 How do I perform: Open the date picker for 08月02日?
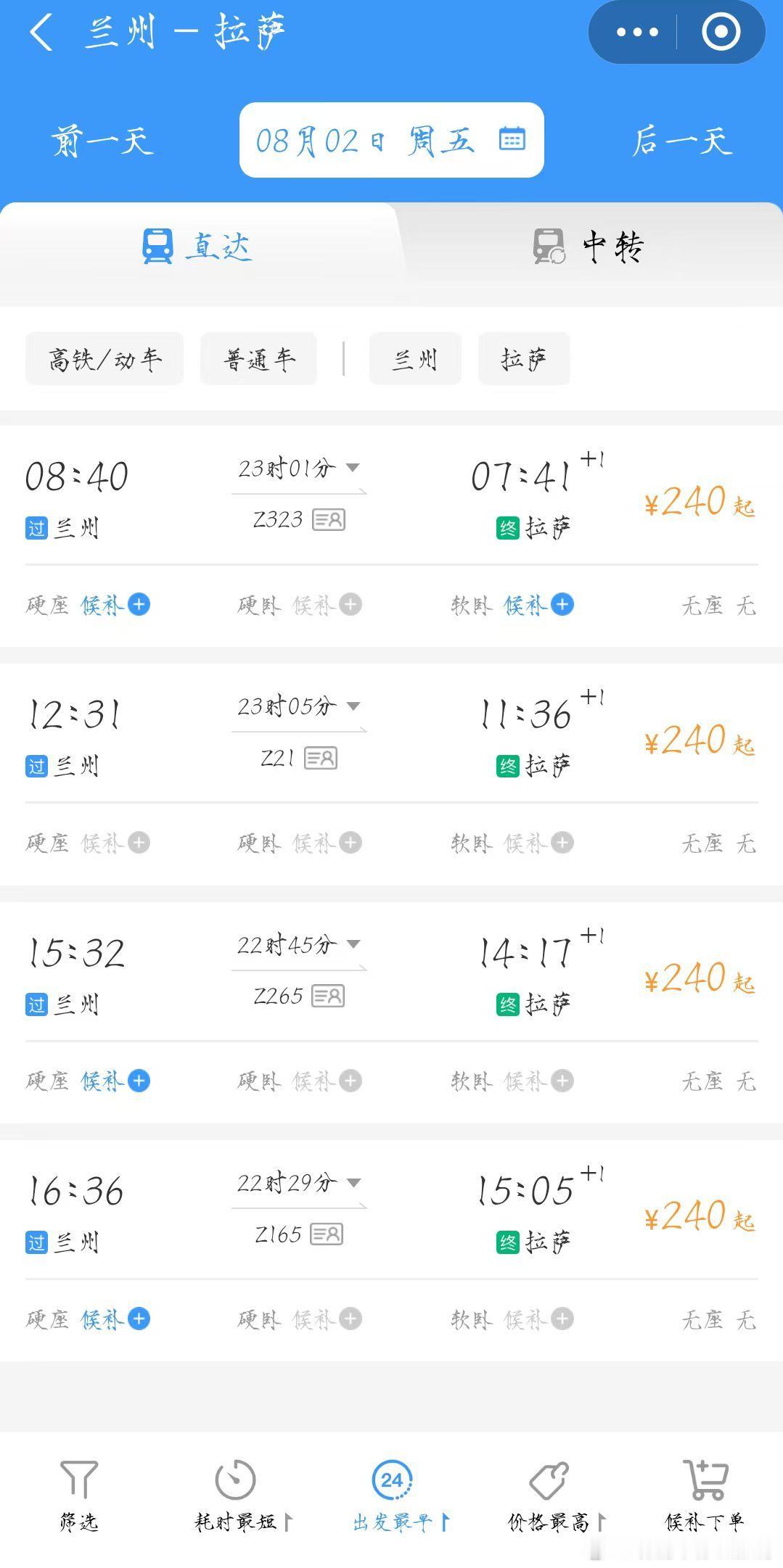click(x=391, y=140)
